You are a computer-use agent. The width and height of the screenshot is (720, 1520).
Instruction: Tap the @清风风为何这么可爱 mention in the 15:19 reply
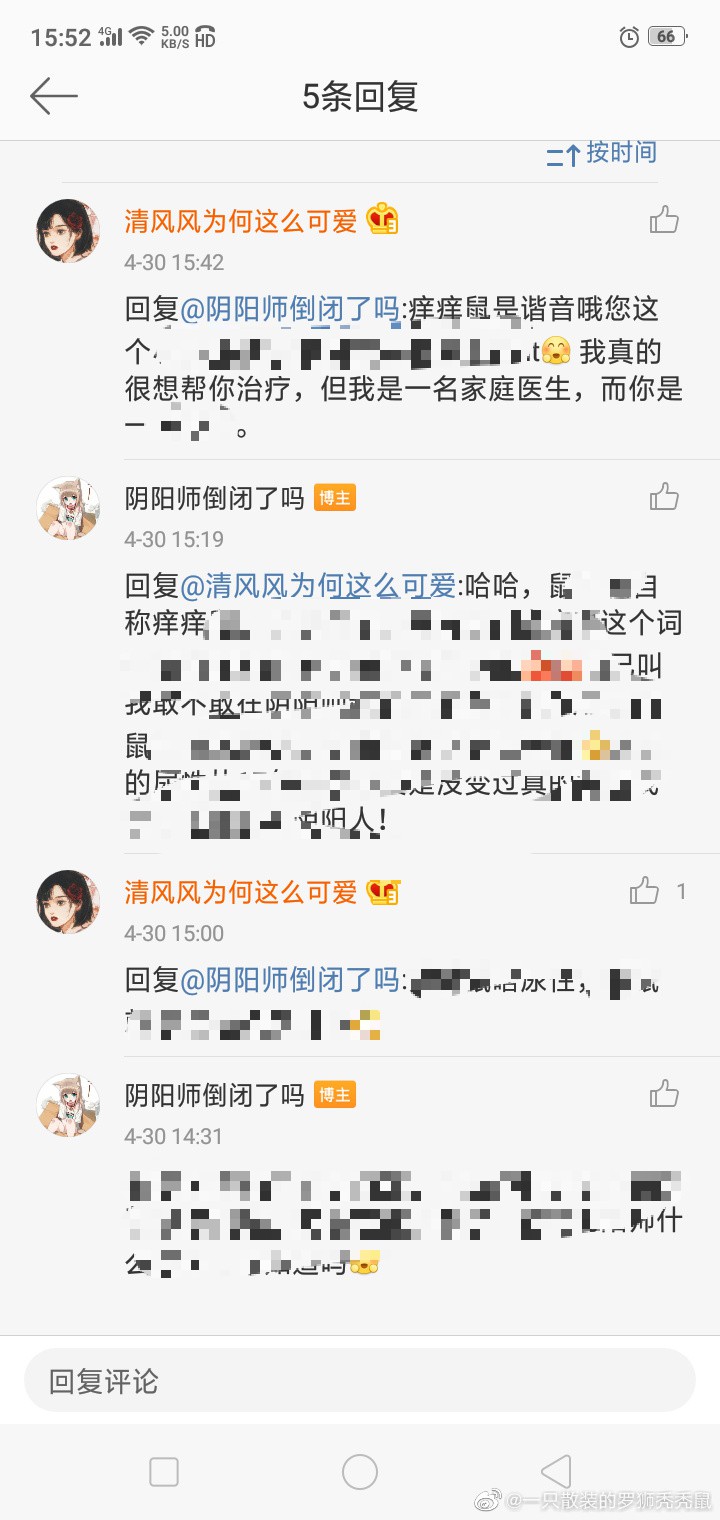click(x=318, y=586)
